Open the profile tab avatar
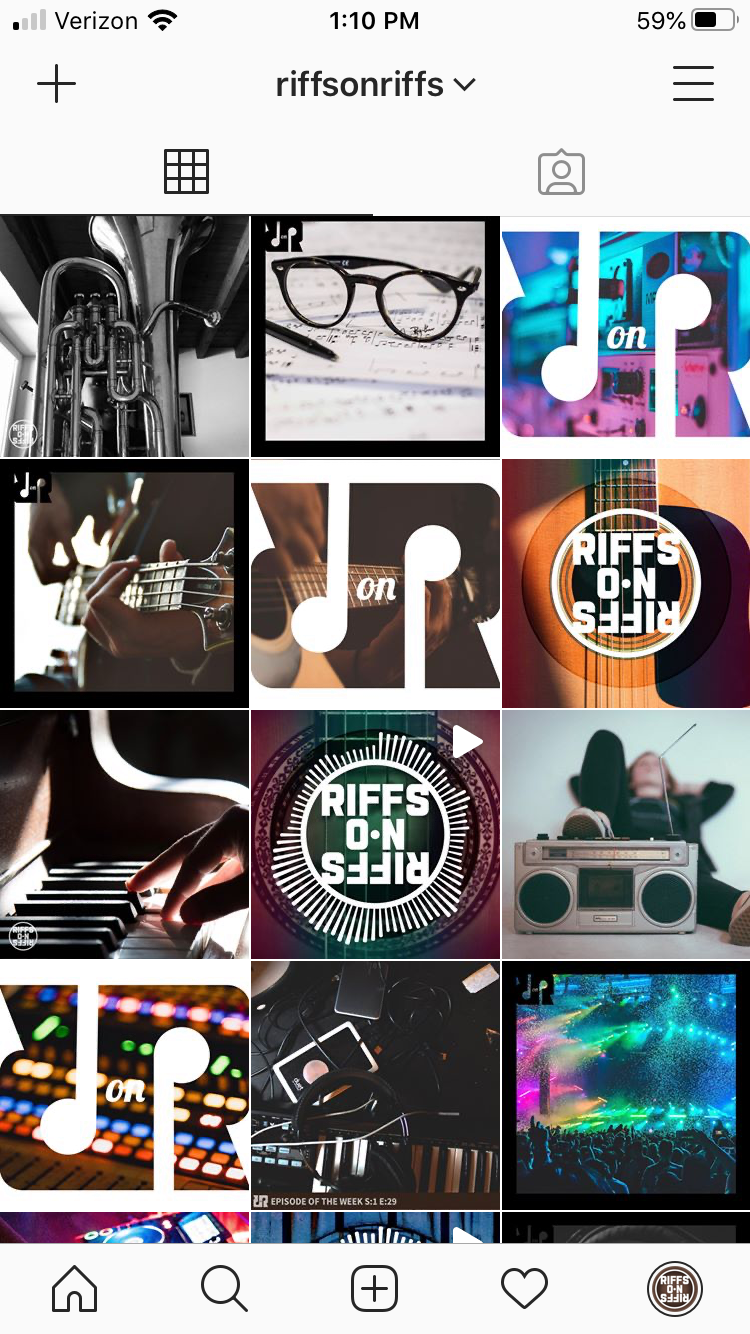The height and width of the screenshot is (1334, 750). [x=675, y=1288]
